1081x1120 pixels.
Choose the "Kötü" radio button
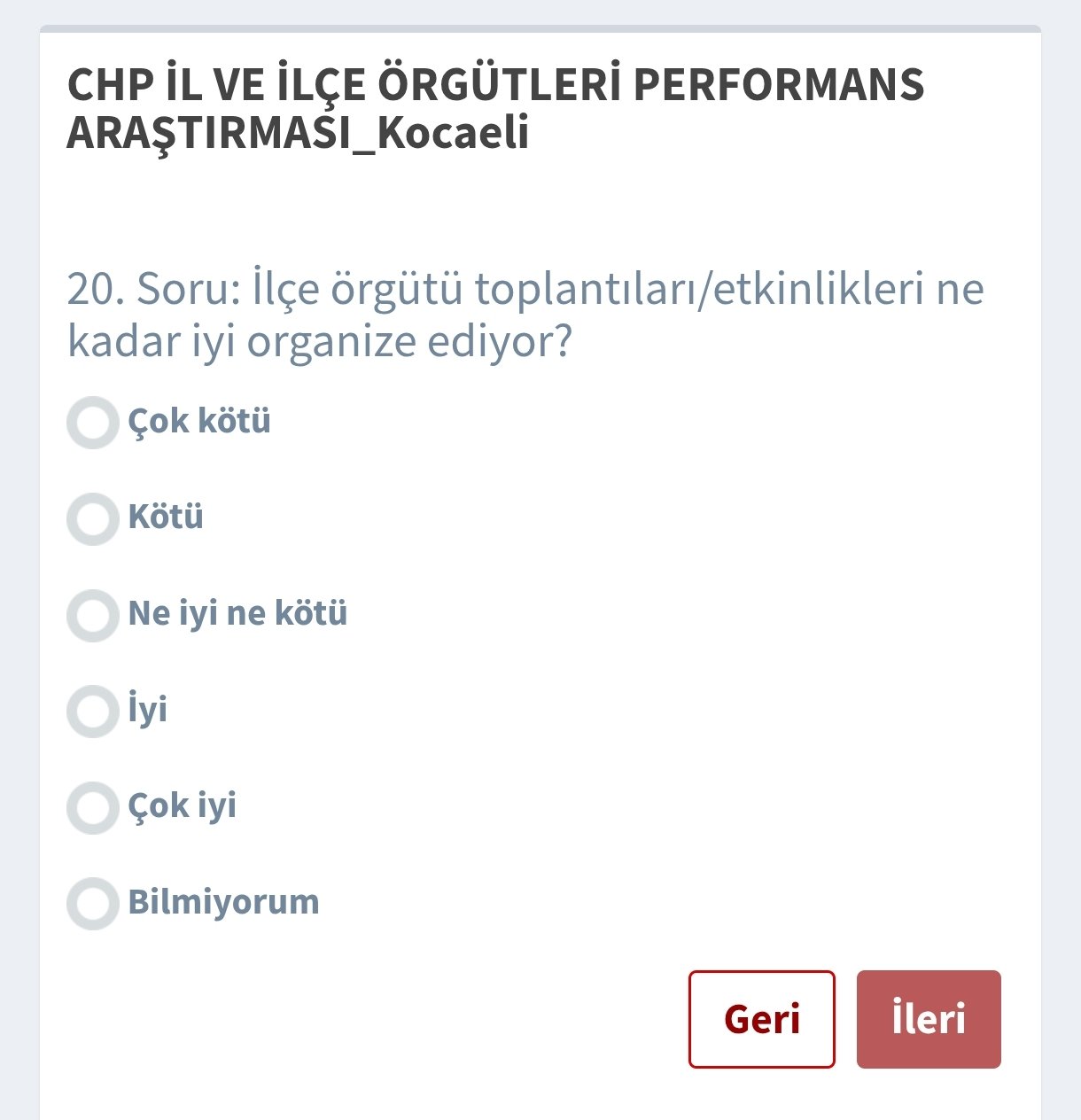coord(93,519)
